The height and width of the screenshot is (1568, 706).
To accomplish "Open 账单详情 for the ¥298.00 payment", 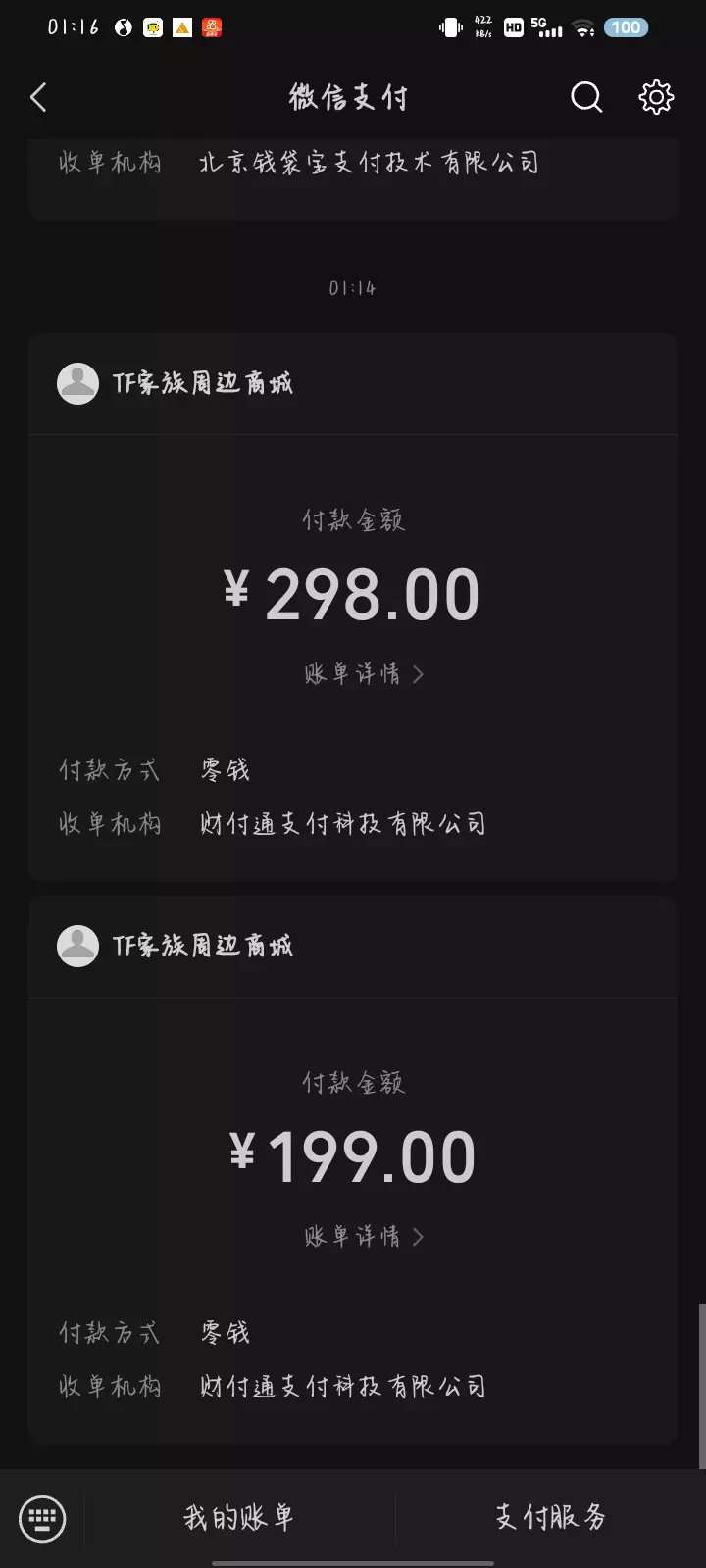I will (363, 674).
